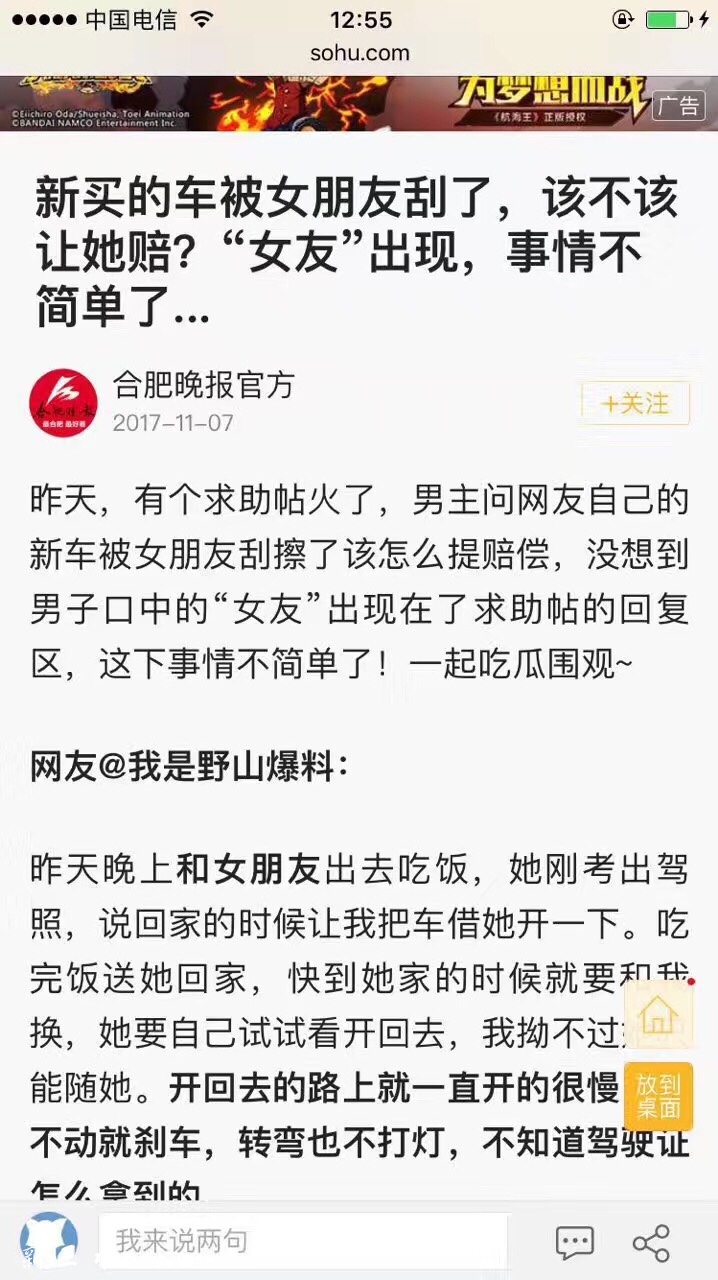Tap 放到桌面 to add to desktop
This screenshot has height=1280, width=718.
[658, 1096]
